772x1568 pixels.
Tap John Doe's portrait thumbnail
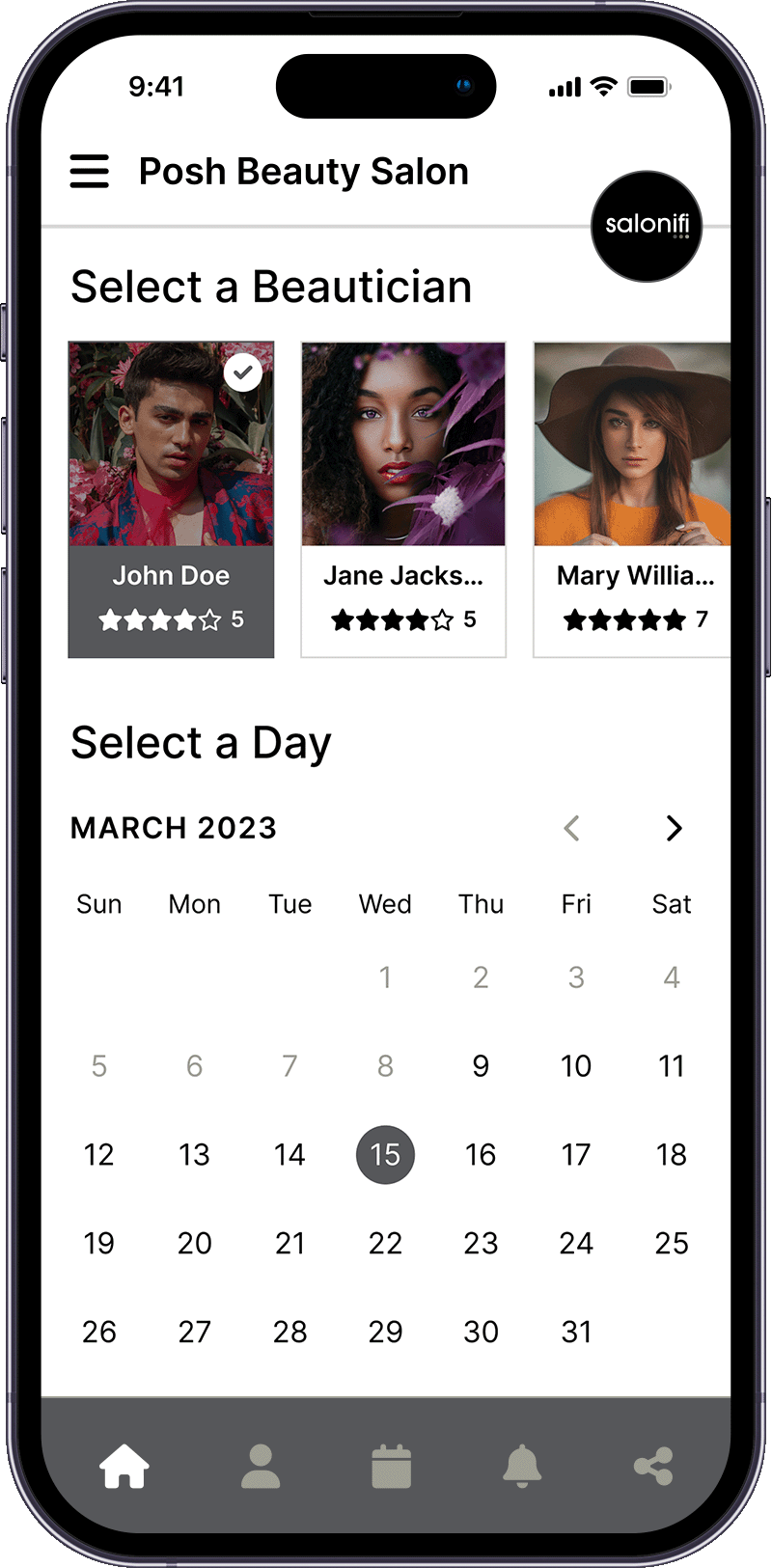[x=171, y=443]
